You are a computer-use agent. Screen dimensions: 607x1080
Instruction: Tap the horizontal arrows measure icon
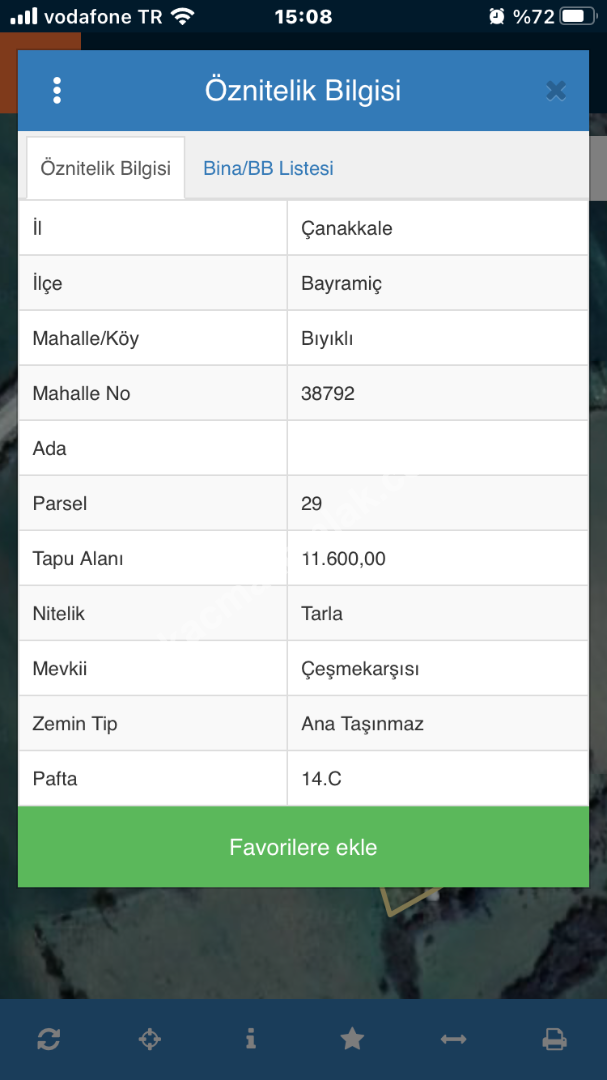tap(453, 1039)
